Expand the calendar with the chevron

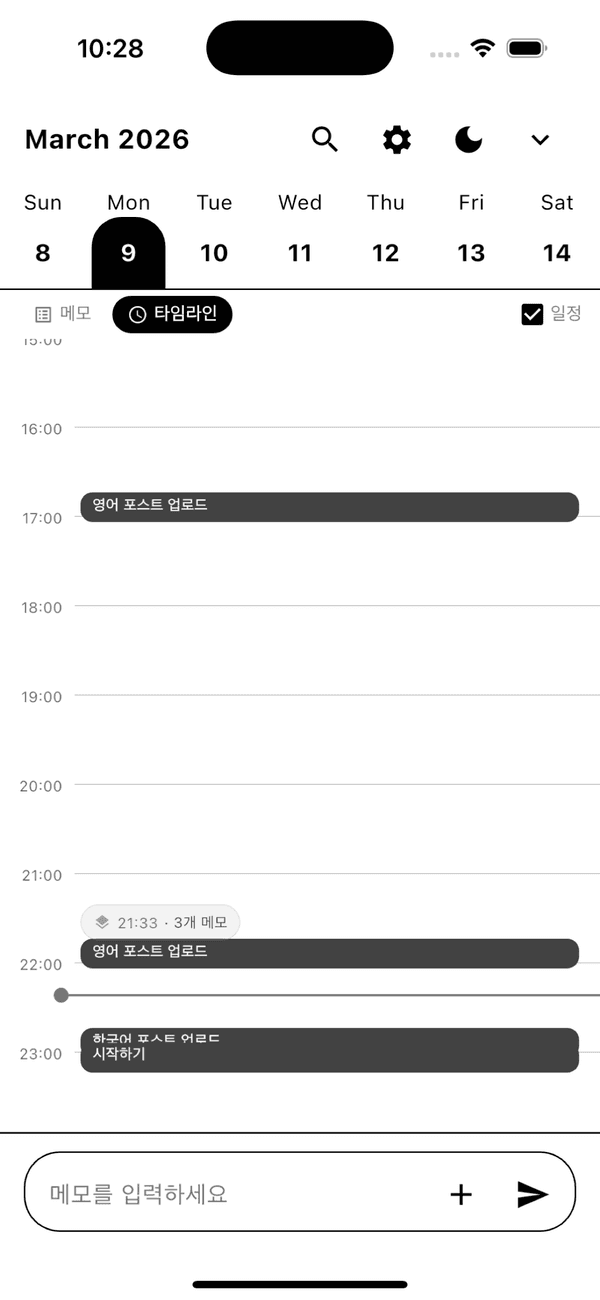540,140
